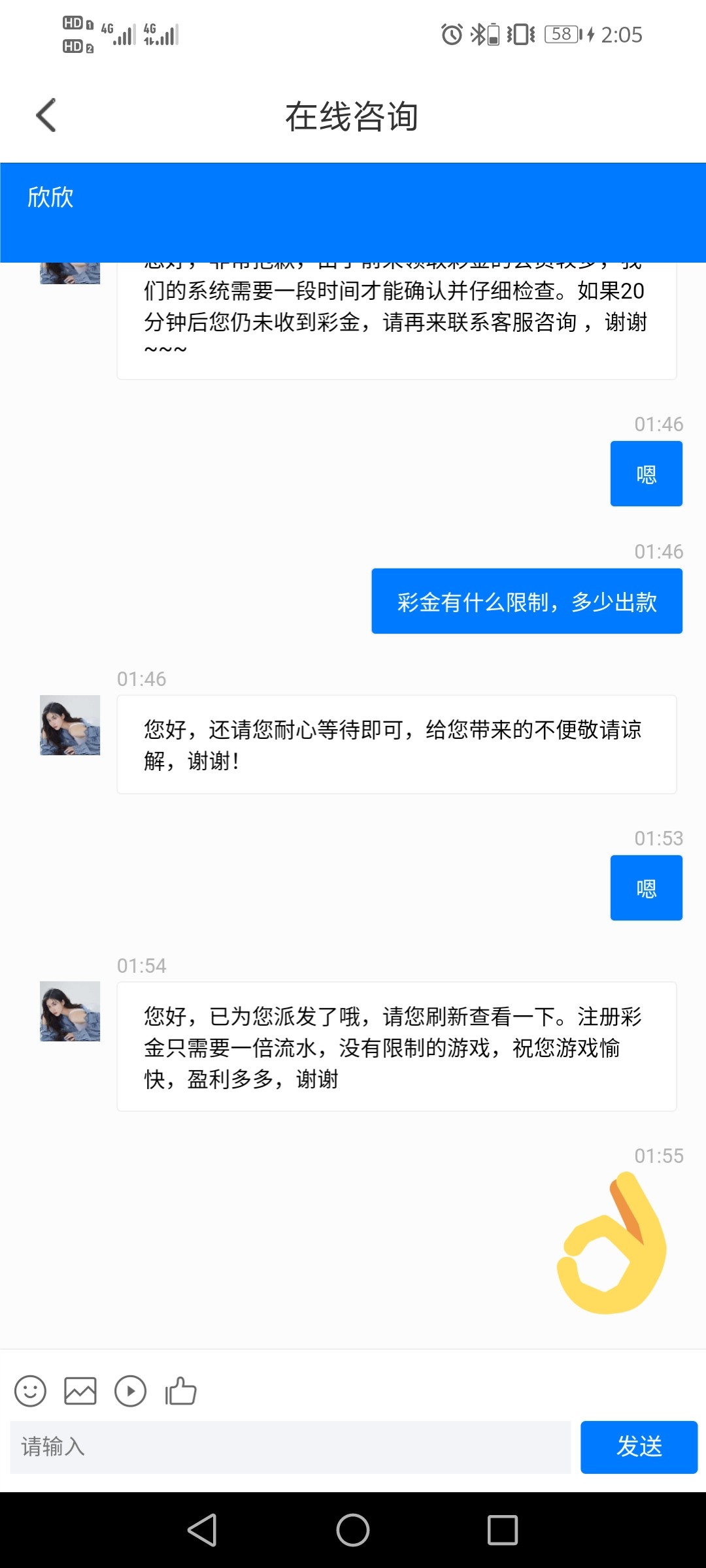Tap the 发送 send button
This screenshot has height=1568, width=706.
[x=639, y=1447]
